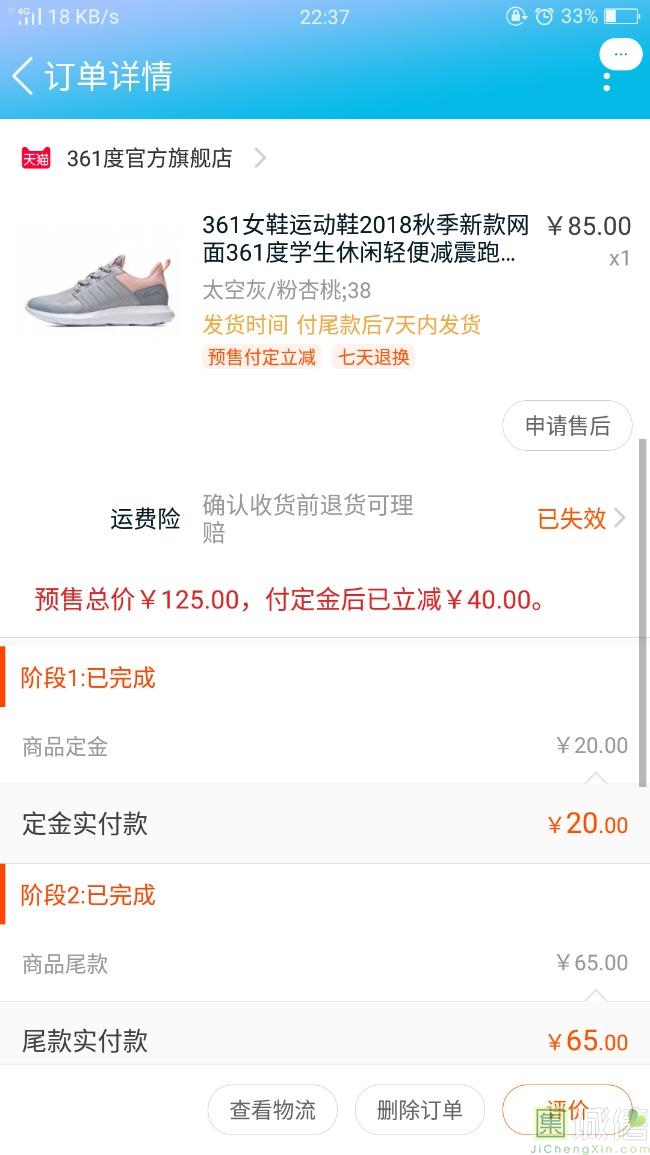Tap 查看物流 to track shipping
650x1155 pixels.
coord(272,1110)
